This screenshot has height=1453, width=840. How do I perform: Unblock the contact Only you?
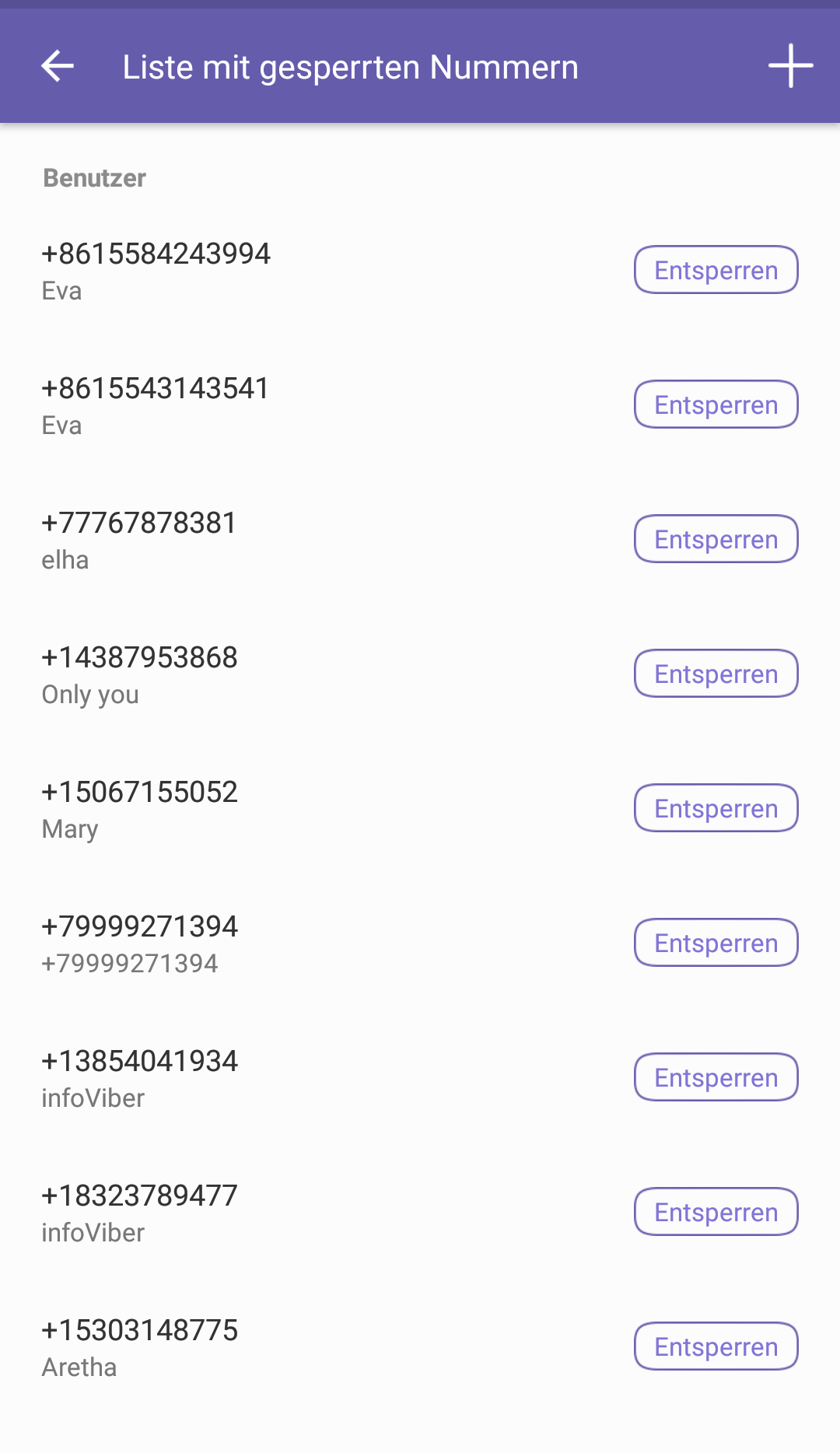pyautogui.click(x=716, y=674)
